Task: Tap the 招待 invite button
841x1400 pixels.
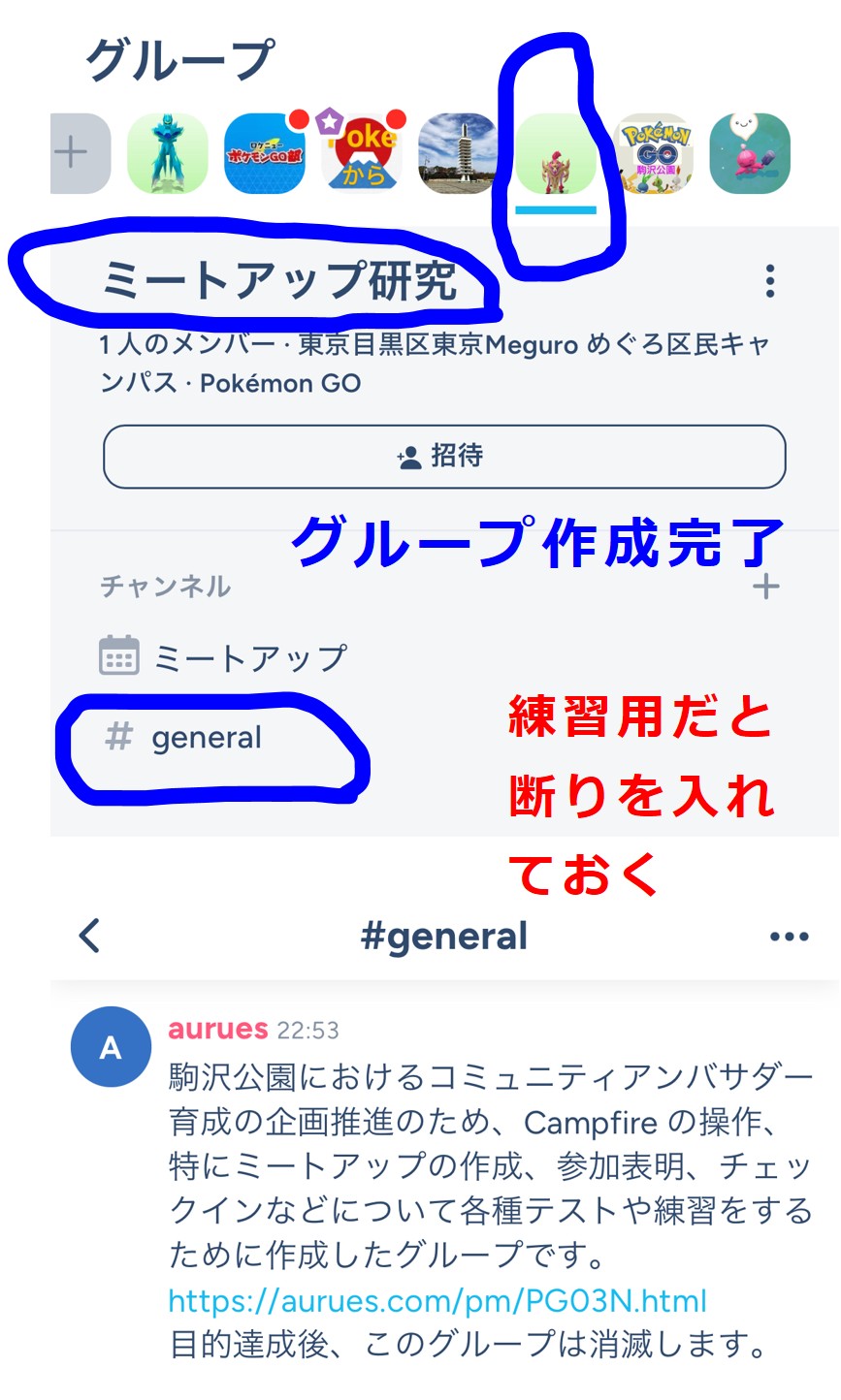Action: (443, 457)
